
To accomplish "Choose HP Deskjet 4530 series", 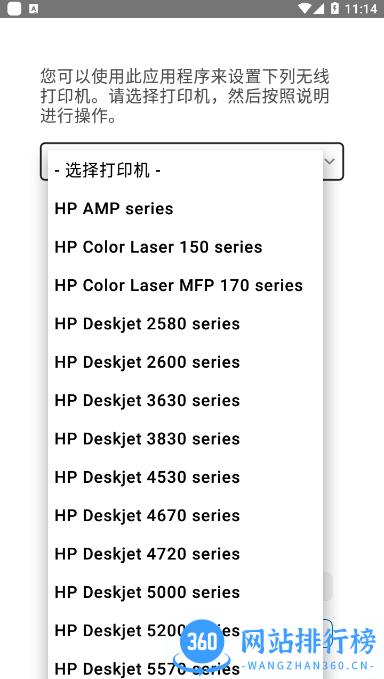I will pyautogui.click(x=185, y=477).
